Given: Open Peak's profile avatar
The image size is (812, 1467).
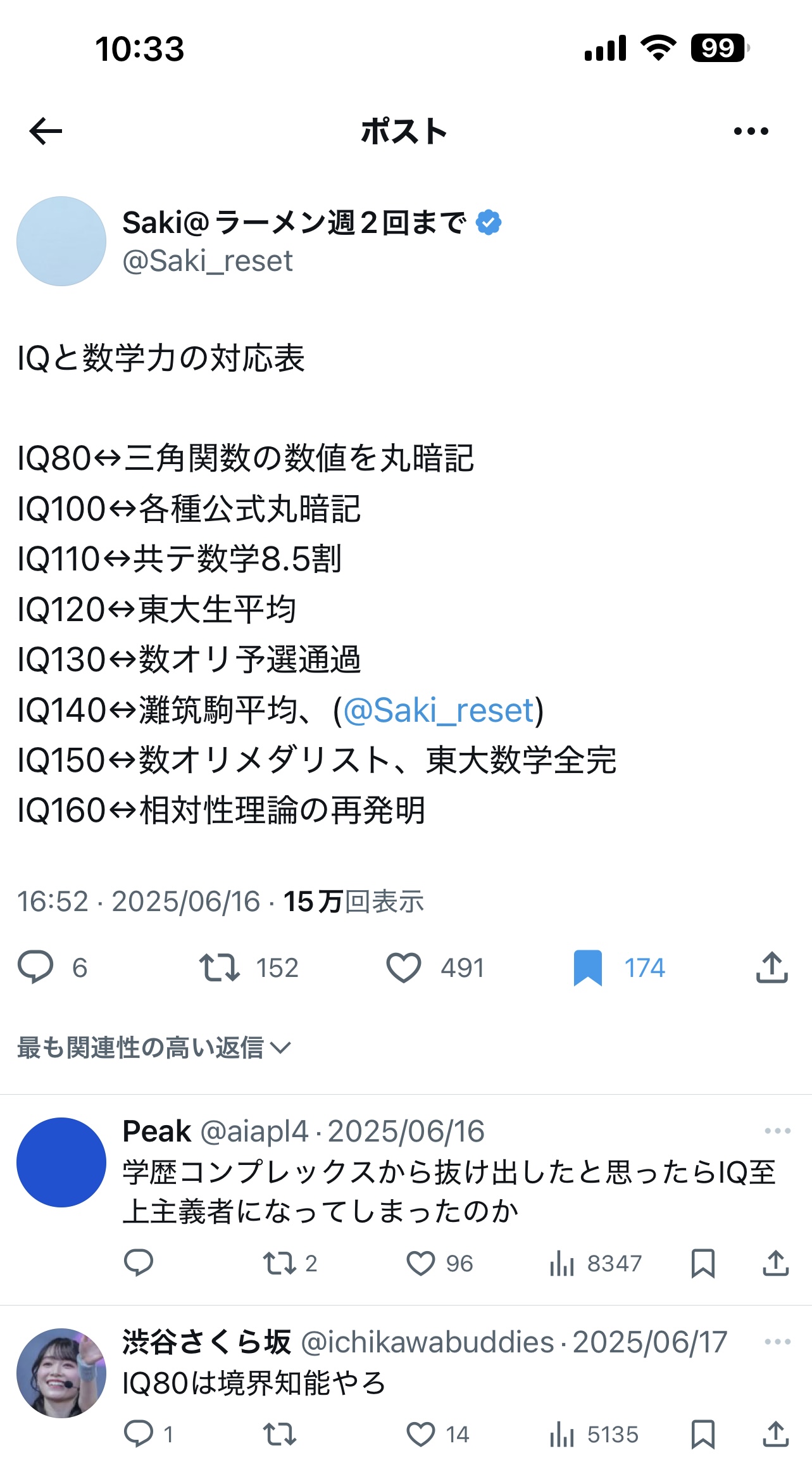Looking at the screenshot, I should pos(61,1162).
